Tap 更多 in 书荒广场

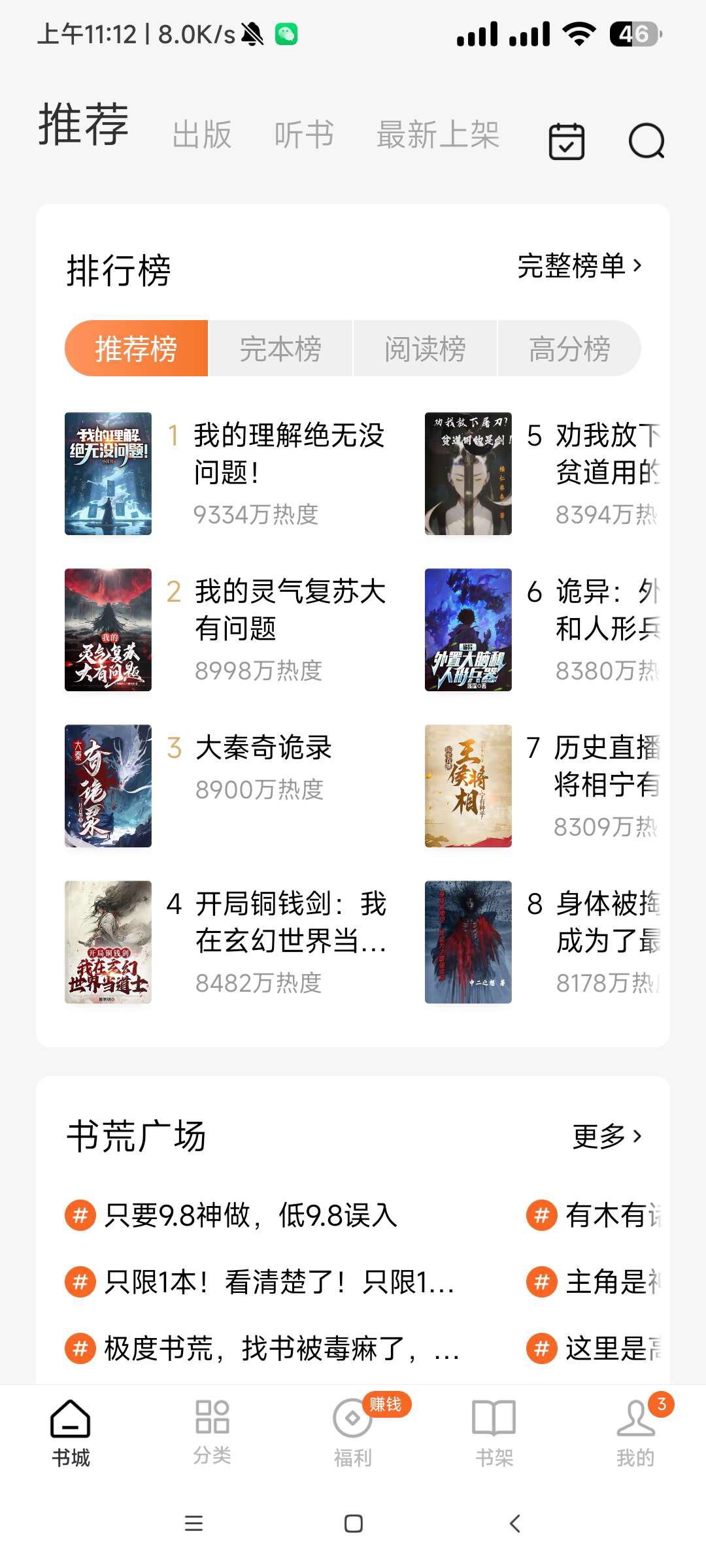coord(607,1137)
